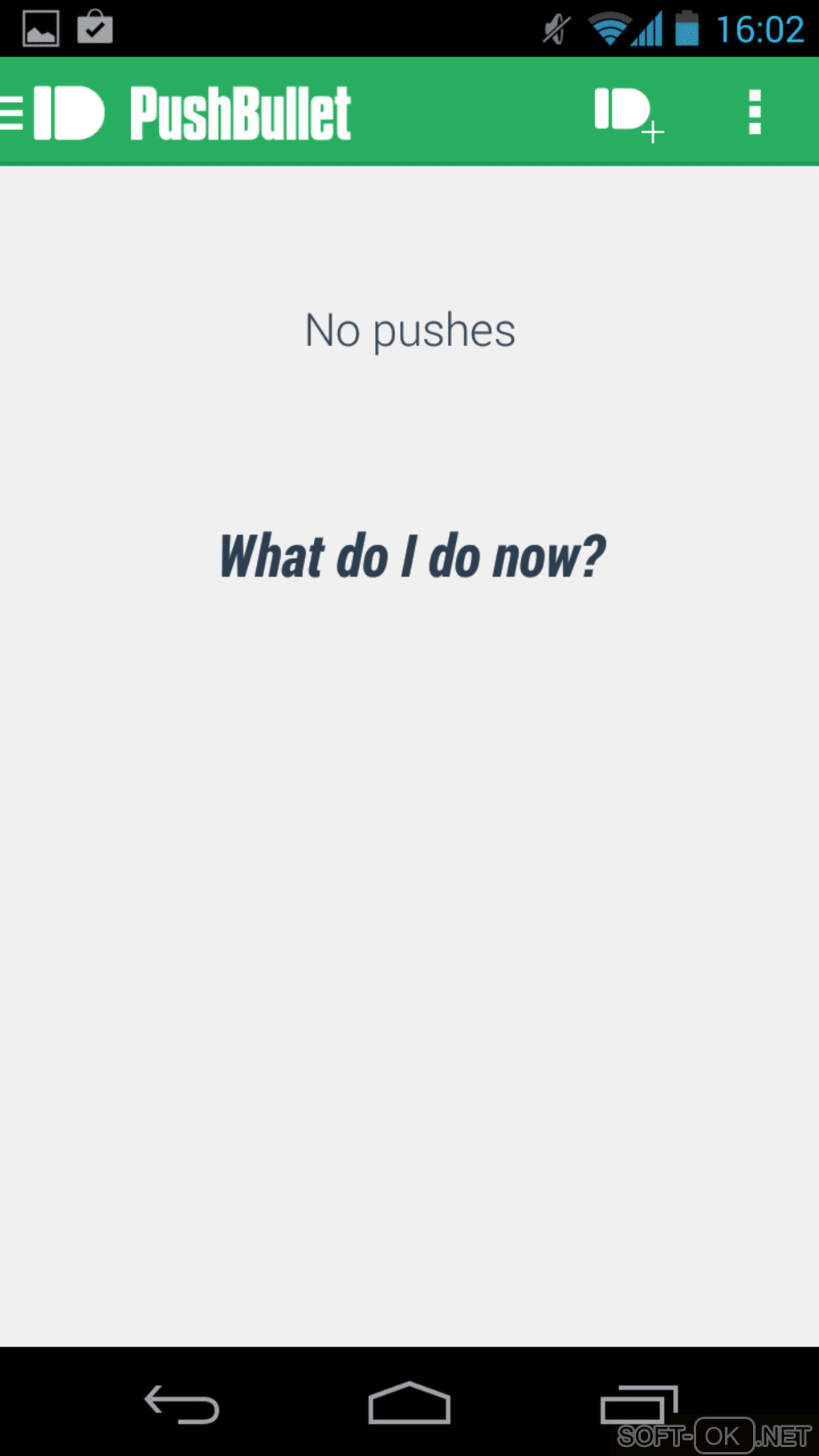Go back with the system back button

click(x=181, y=1404)
